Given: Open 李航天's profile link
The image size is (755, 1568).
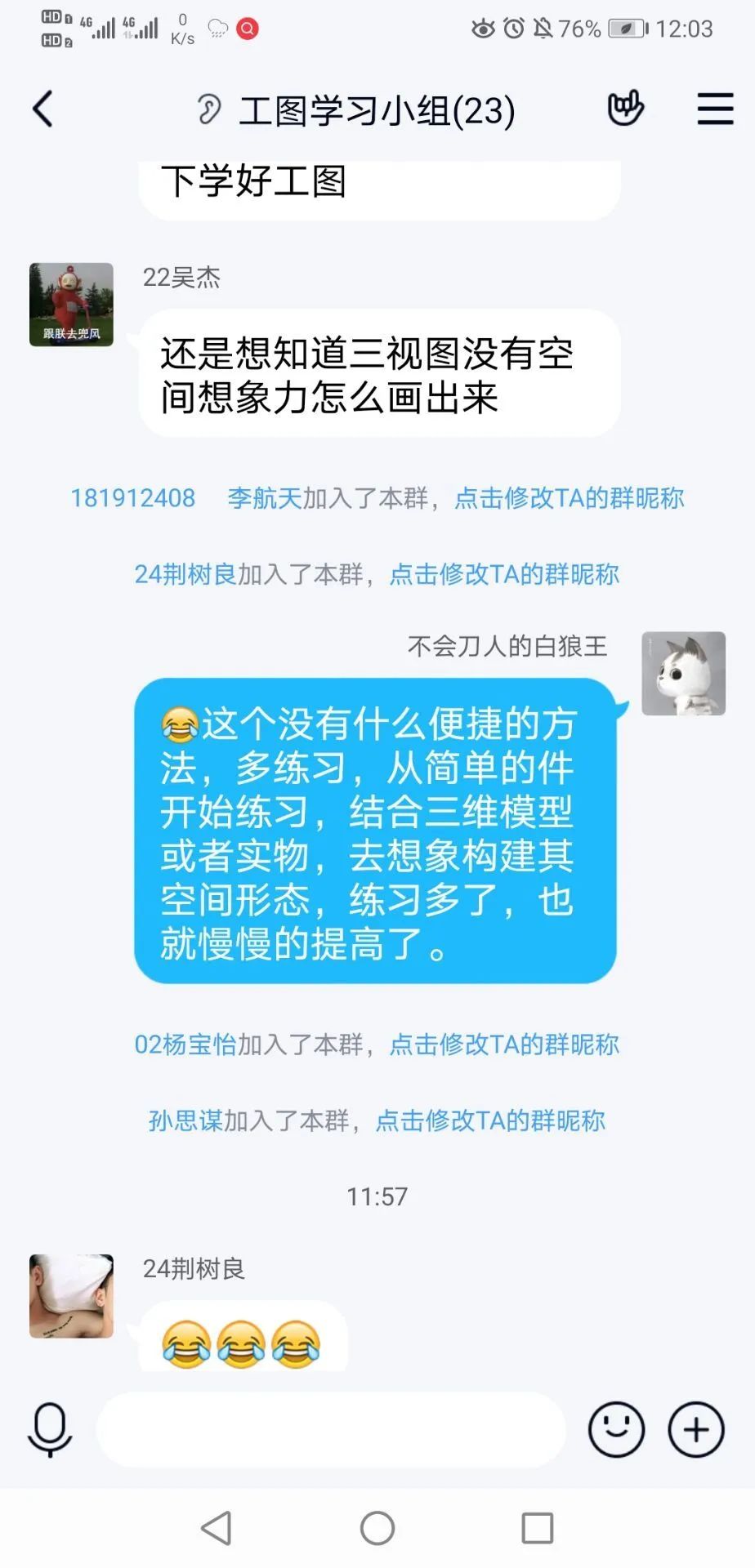Looking at the screenshot, I should (264, 498).
